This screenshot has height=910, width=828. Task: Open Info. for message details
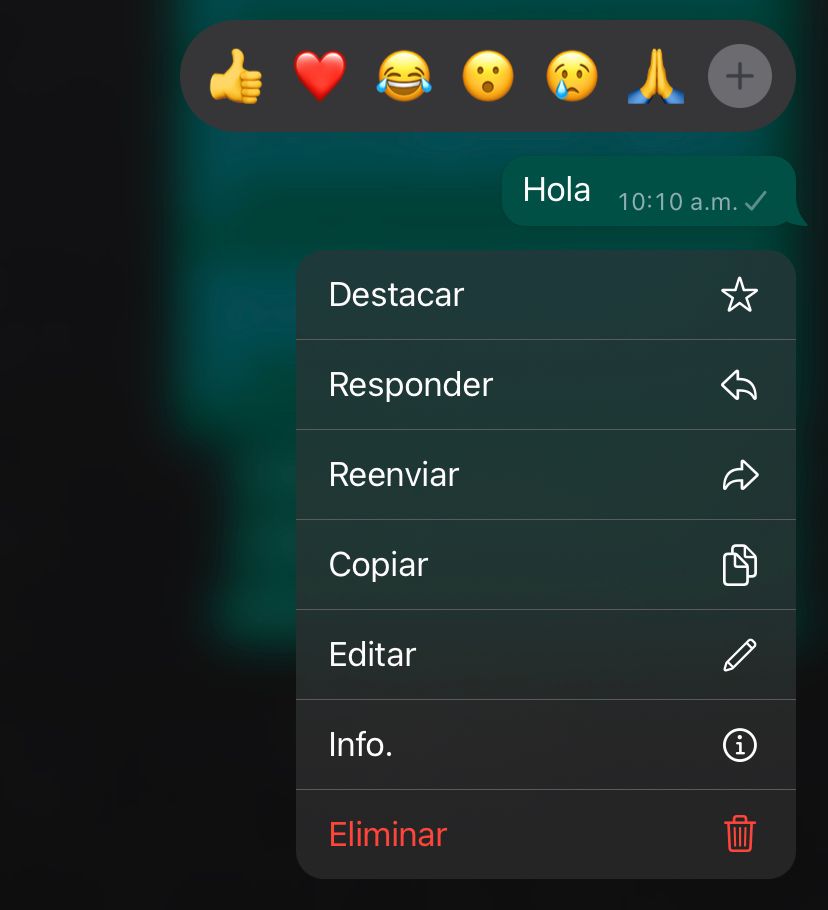tap(545, 745)
